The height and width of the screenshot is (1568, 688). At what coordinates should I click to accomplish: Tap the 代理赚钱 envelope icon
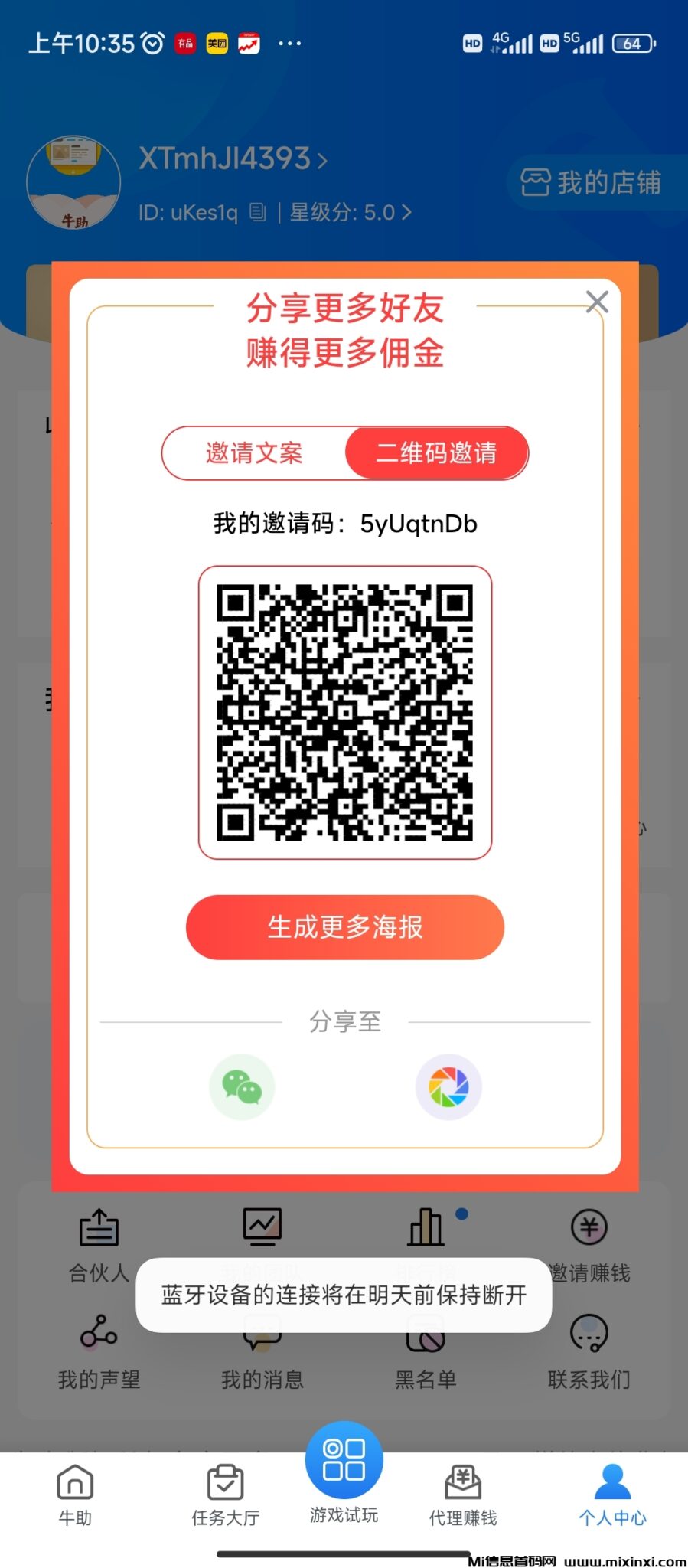462,1483
